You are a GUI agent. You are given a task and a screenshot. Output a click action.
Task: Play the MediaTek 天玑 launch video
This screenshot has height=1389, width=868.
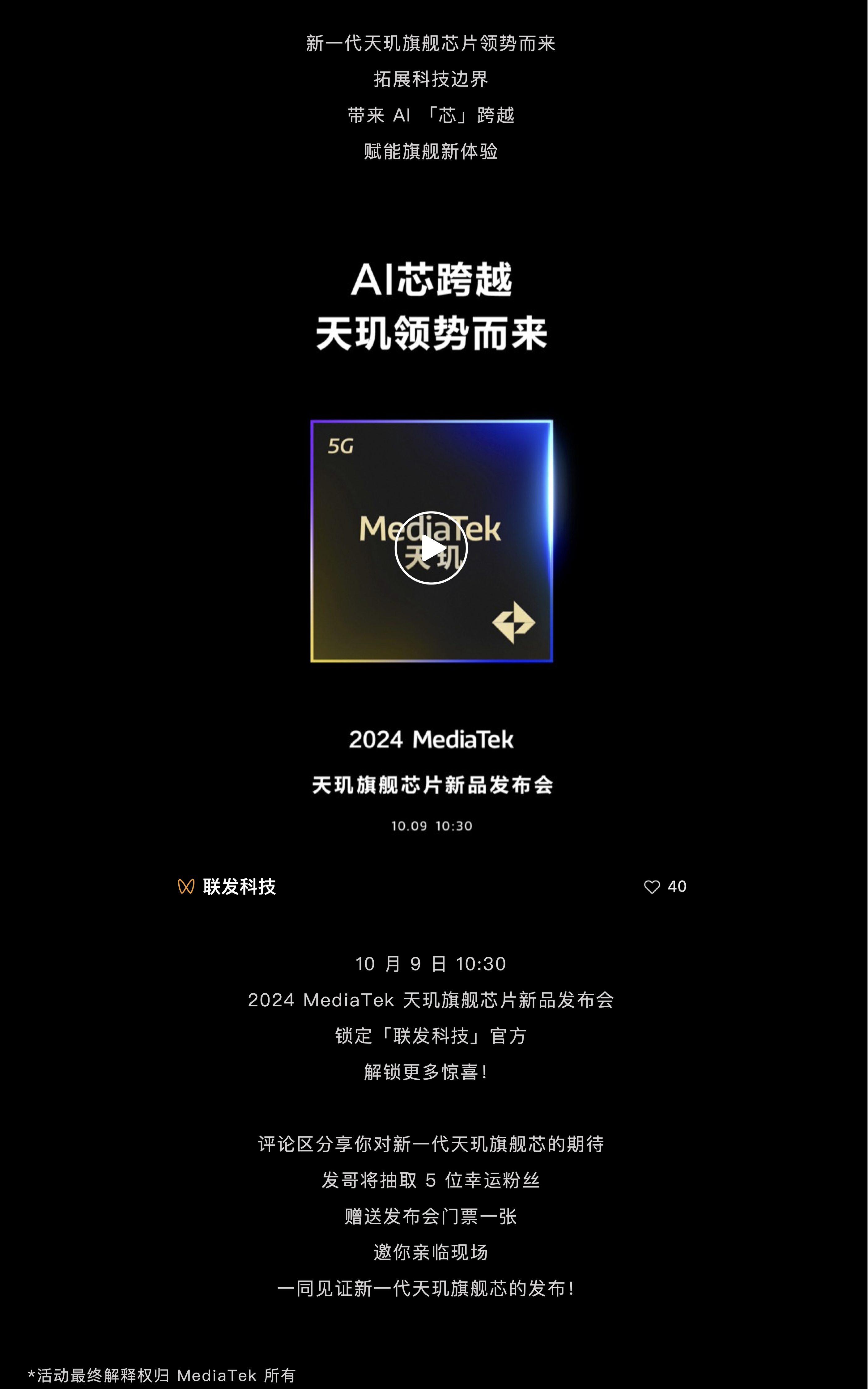(431, 548)
